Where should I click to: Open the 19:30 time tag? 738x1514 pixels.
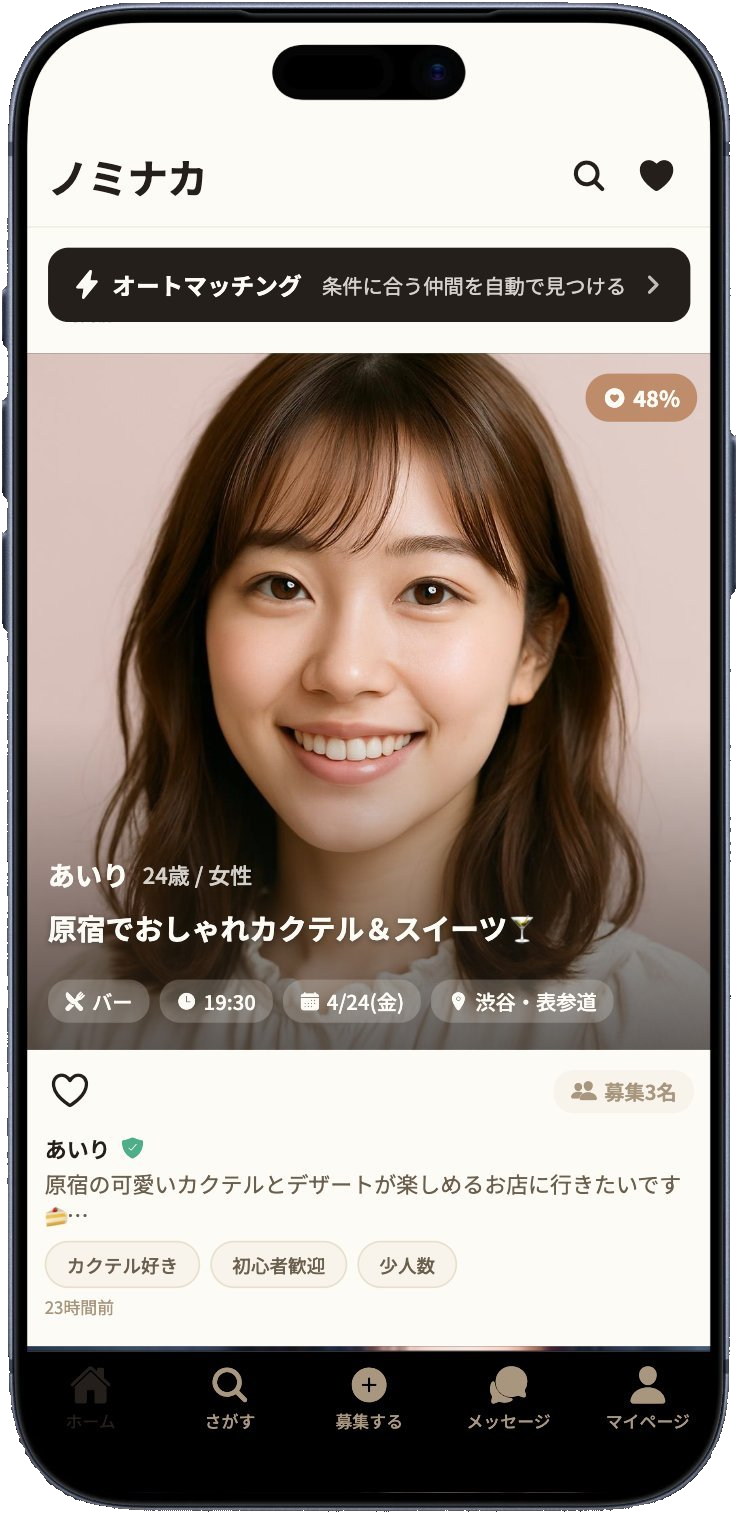(215, 1001)
